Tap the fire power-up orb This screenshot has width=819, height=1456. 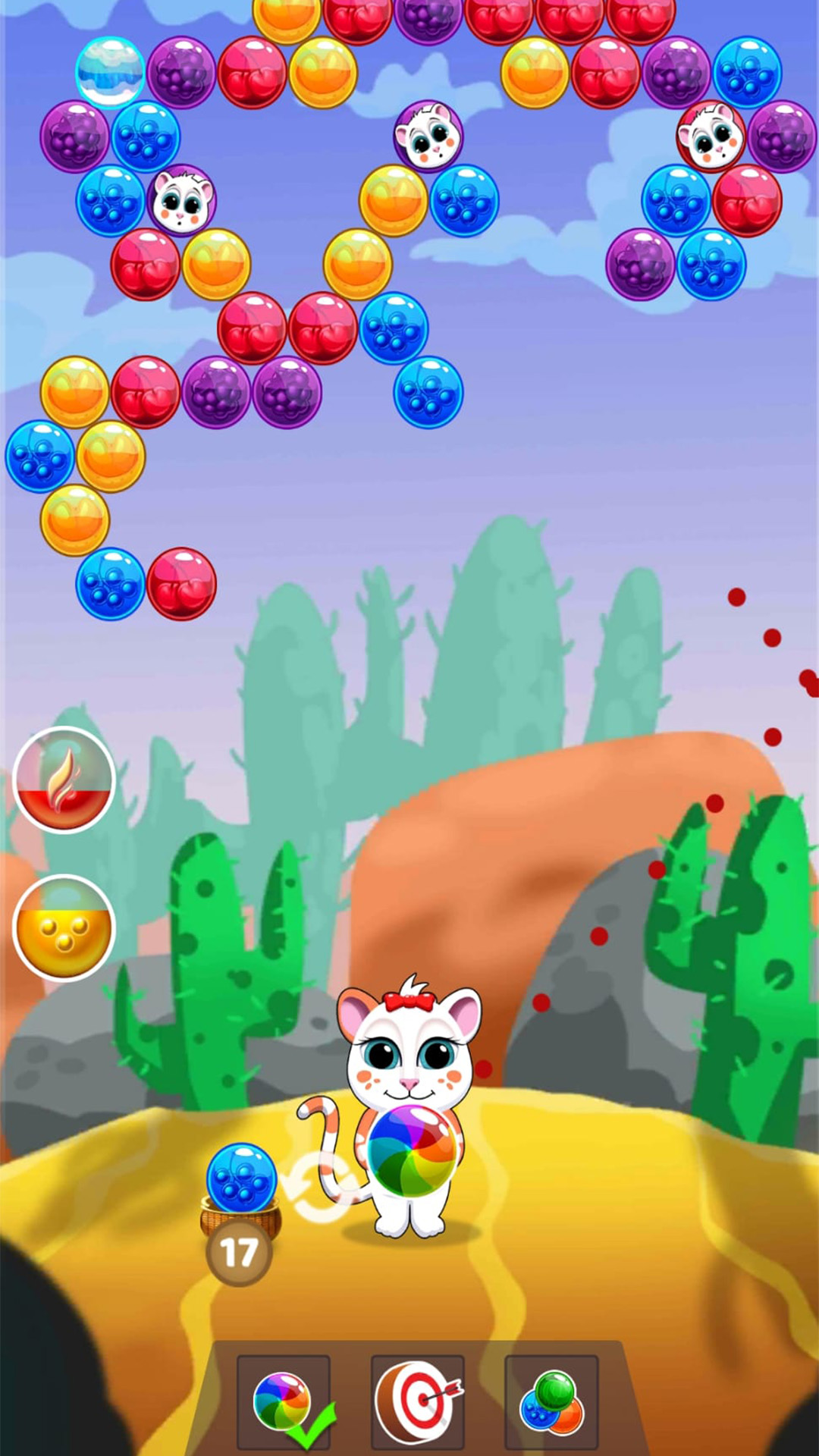coord(64,780)
